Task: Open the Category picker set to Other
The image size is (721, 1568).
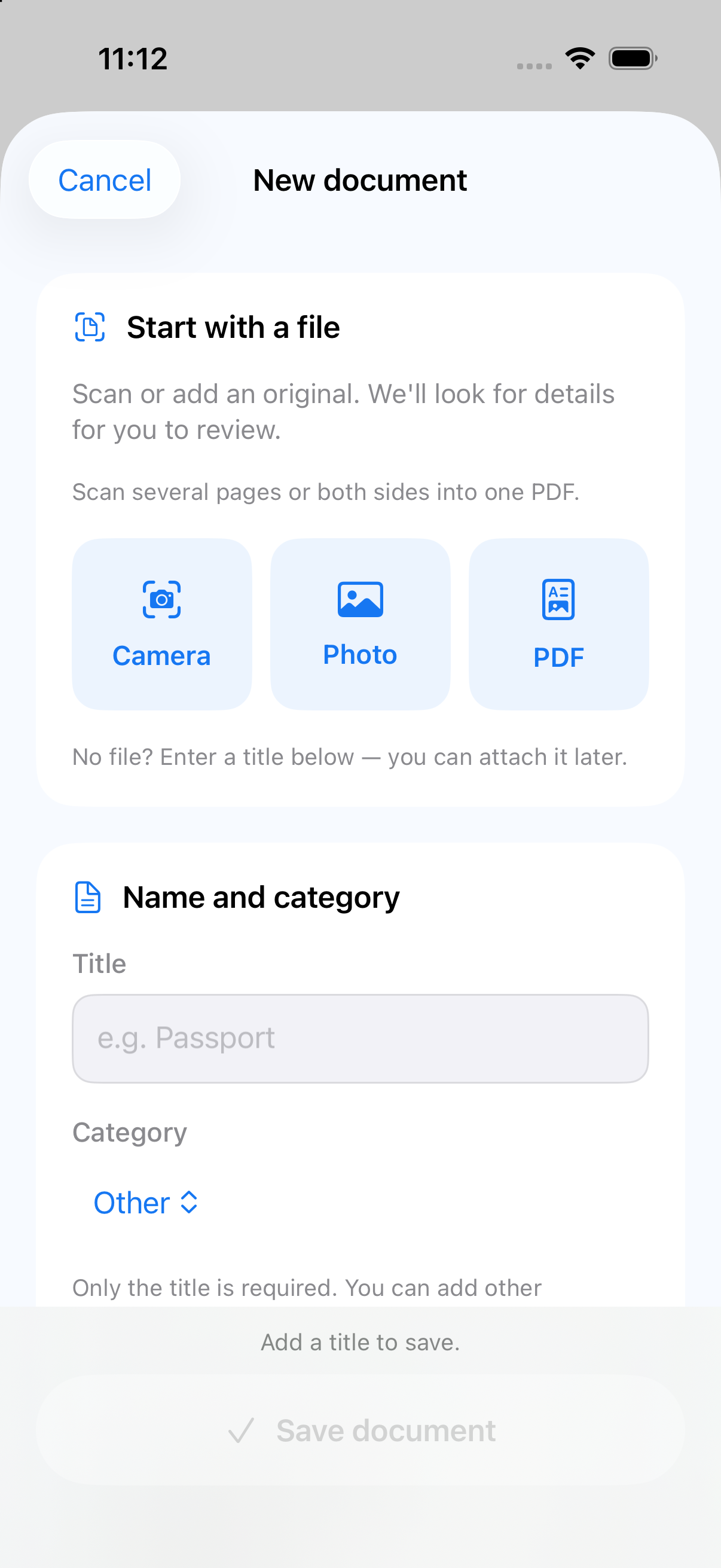Action: [x=145, y=1203]
